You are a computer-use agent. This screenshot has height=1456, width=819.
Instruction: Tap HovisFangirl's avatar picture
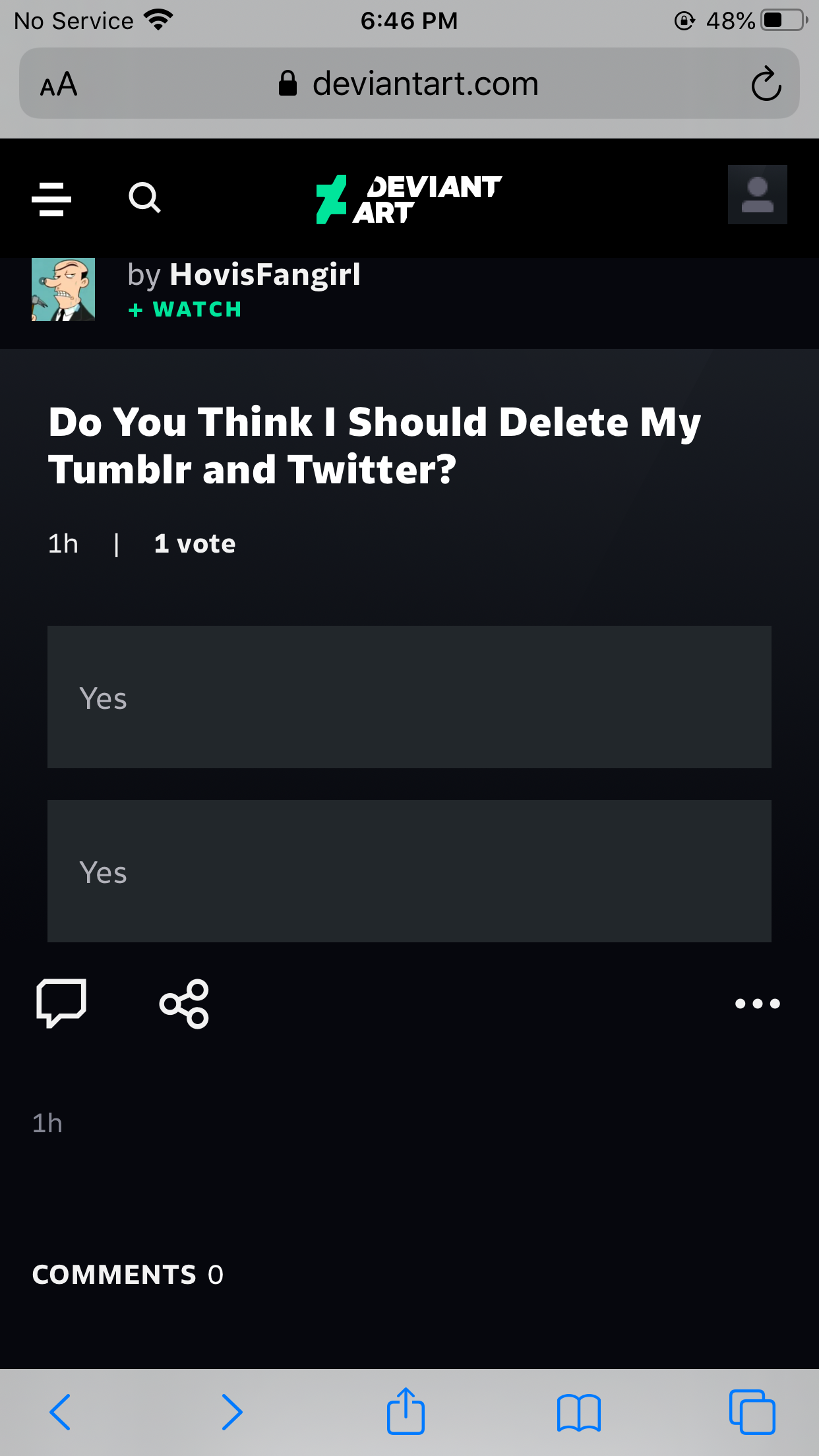click(63, 289)
